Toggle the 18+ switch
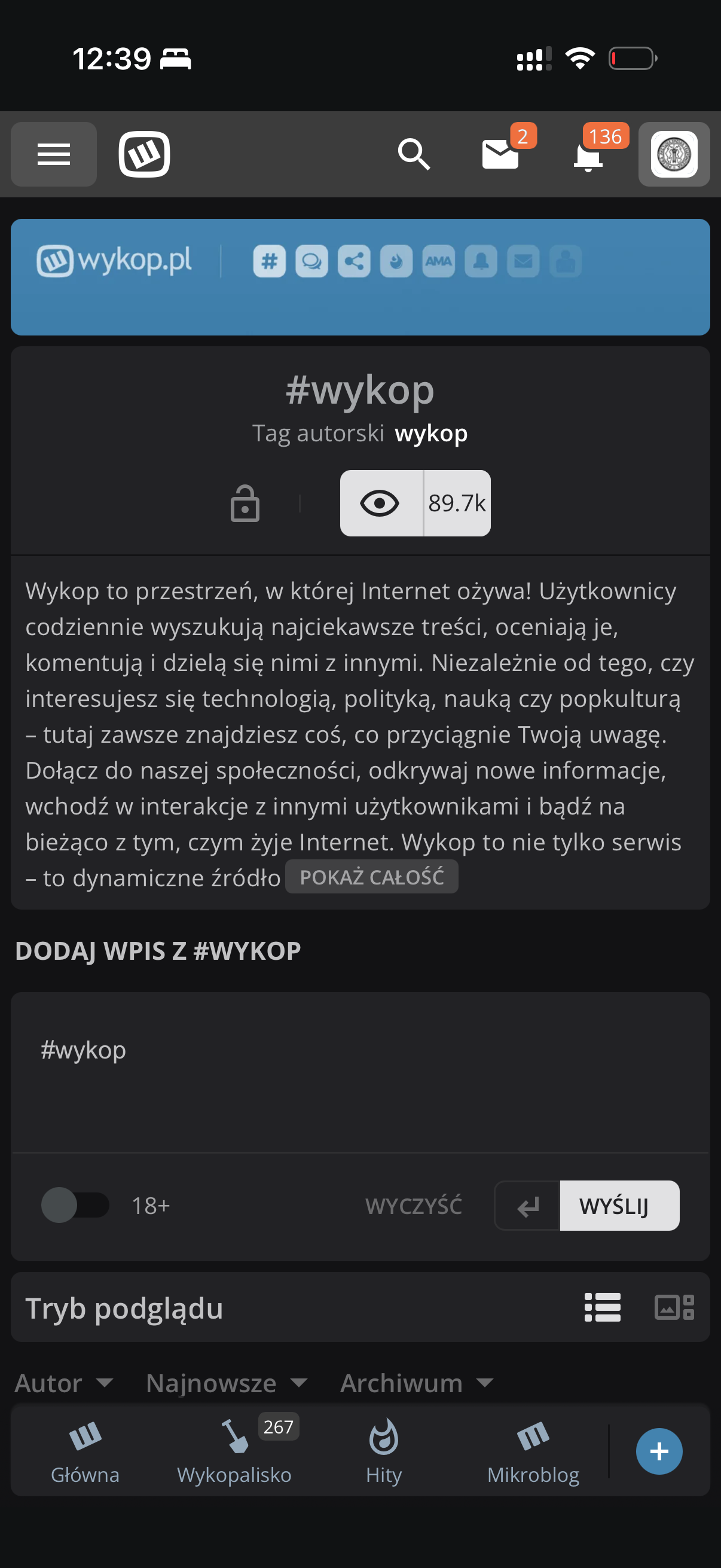The width and height of the screenshot is (721, 1568). coord(75,1206)
